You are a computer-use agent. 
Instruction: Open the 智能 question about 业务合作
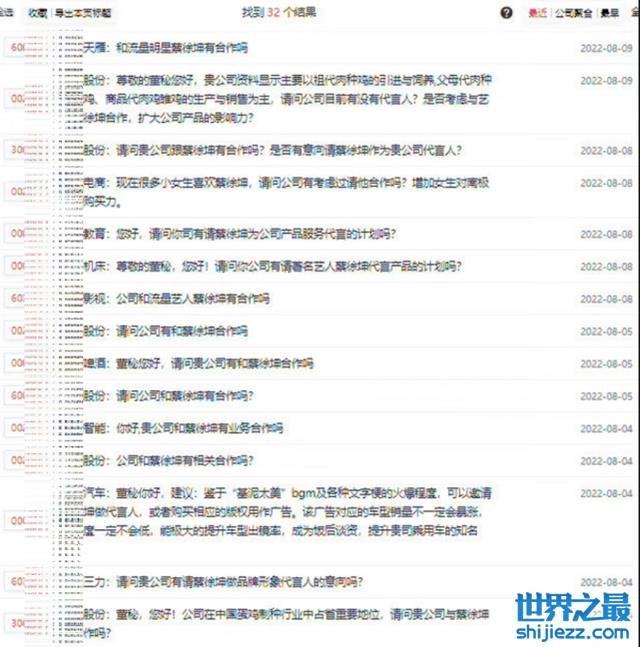200,428
